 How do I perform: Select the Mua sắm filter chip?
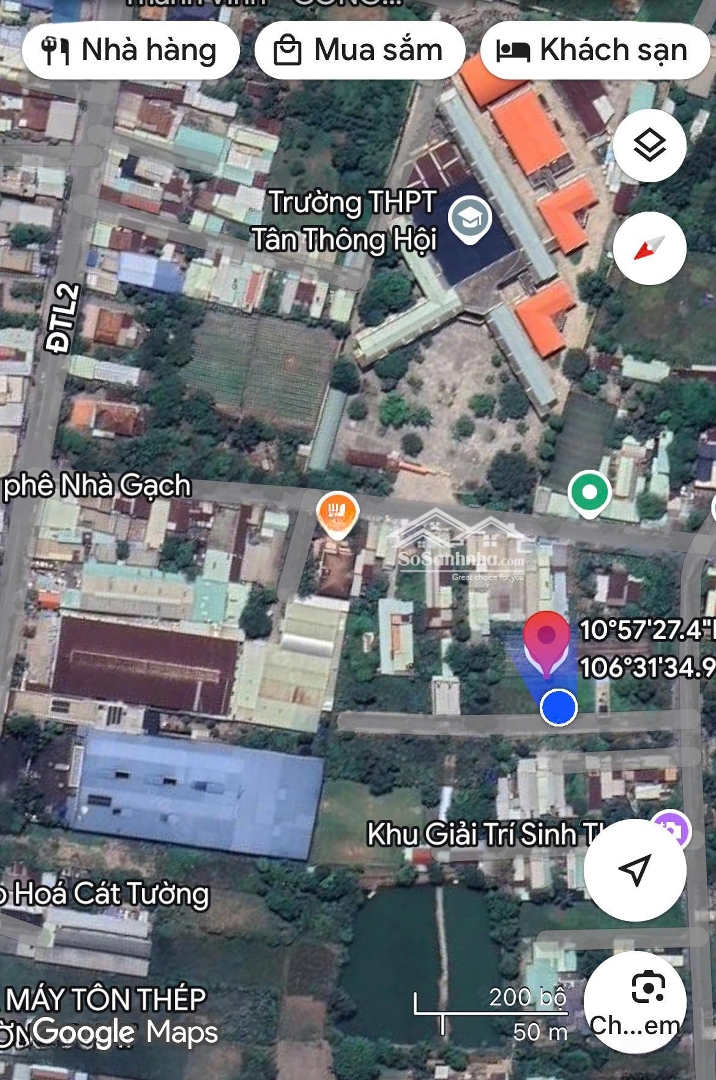coord(360,50)
